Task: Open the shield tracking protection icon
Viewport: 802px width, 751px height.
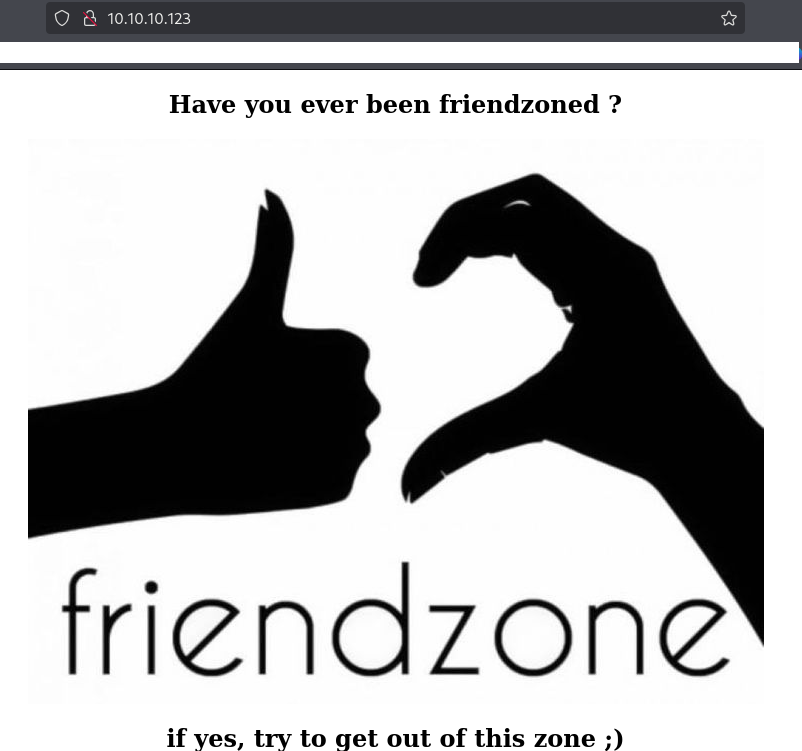Action: click(62, 18)
